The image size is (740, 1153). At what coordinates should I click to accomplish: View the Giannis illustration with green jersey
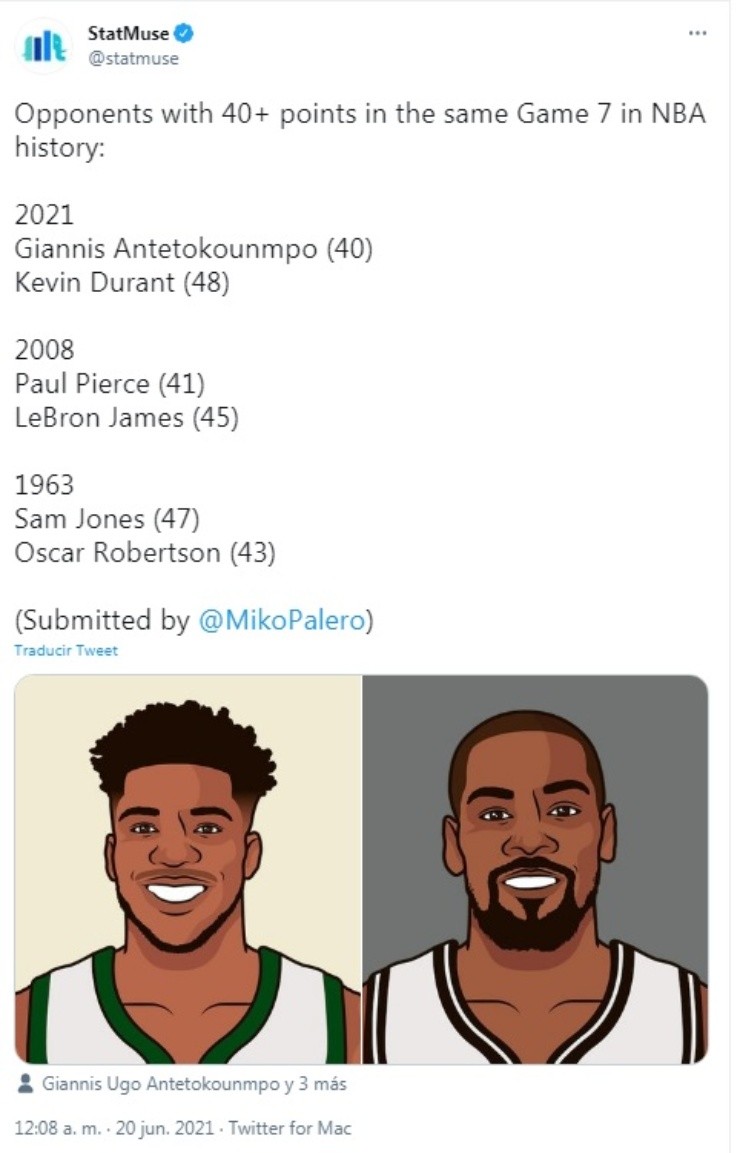[x=188, y=868]
